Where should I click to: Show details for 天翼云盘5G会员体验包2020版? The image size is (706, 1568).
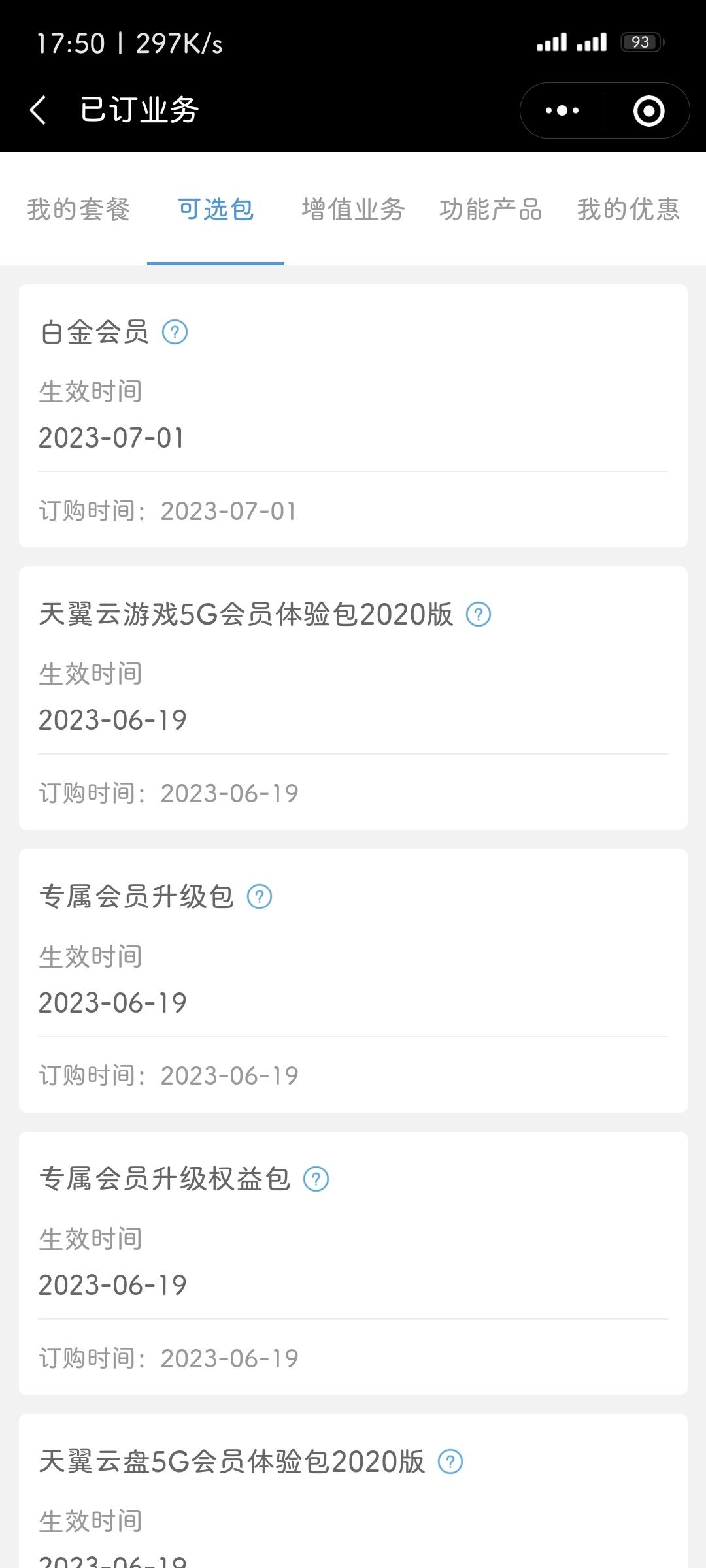(450, 1462)
